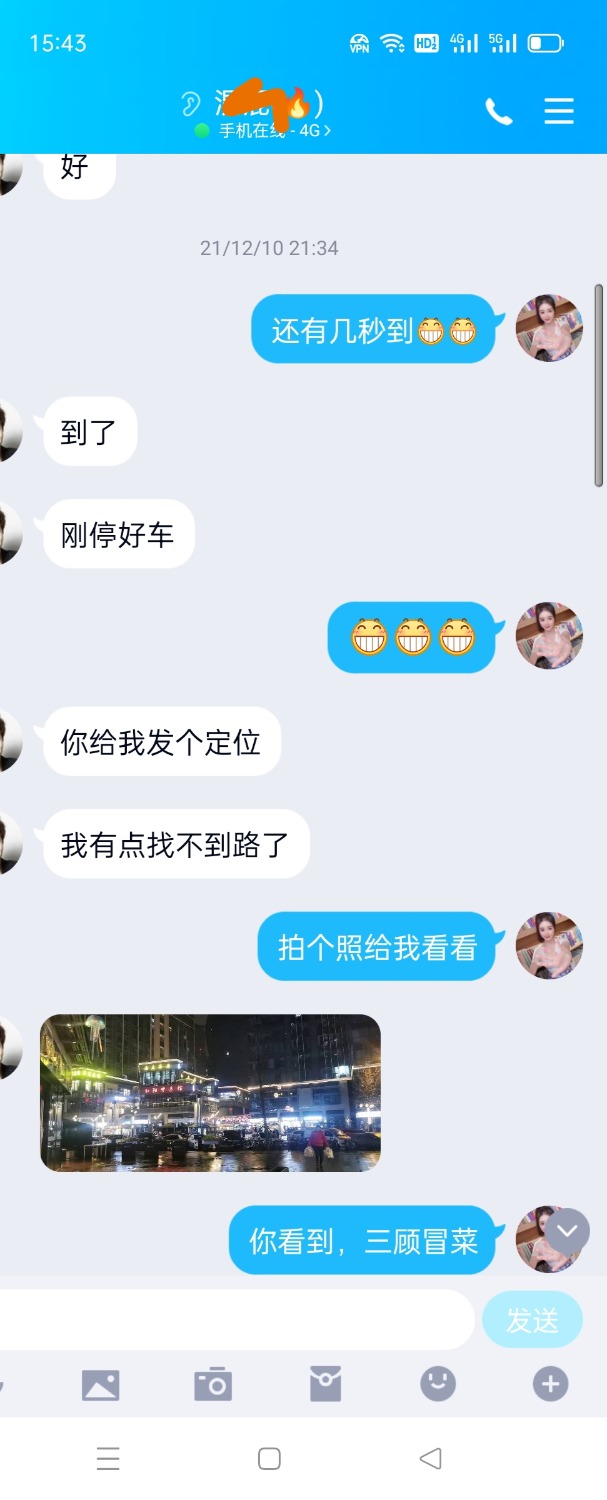Image resolution: width=607 pixels, height=1500 pixels.
Task: Open the camera to take a photo
Action: click(x=213, y=1384)
